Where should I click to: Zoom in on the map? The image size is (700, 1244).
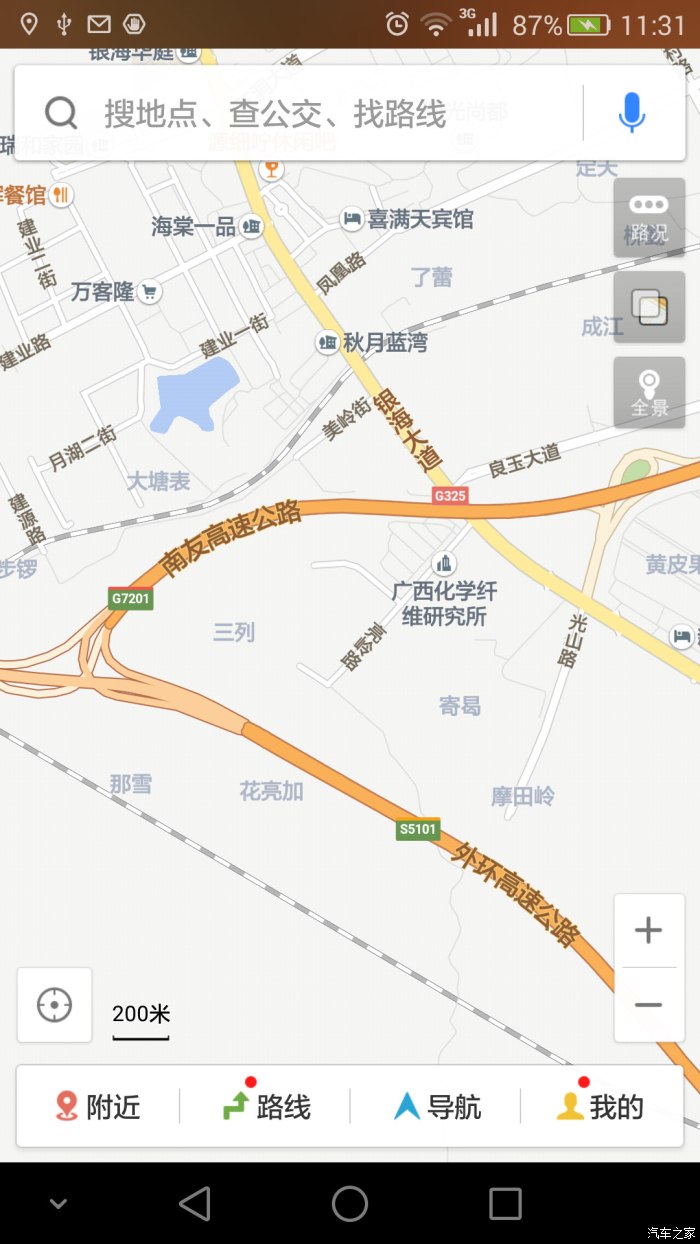click(x=649, y=931)
